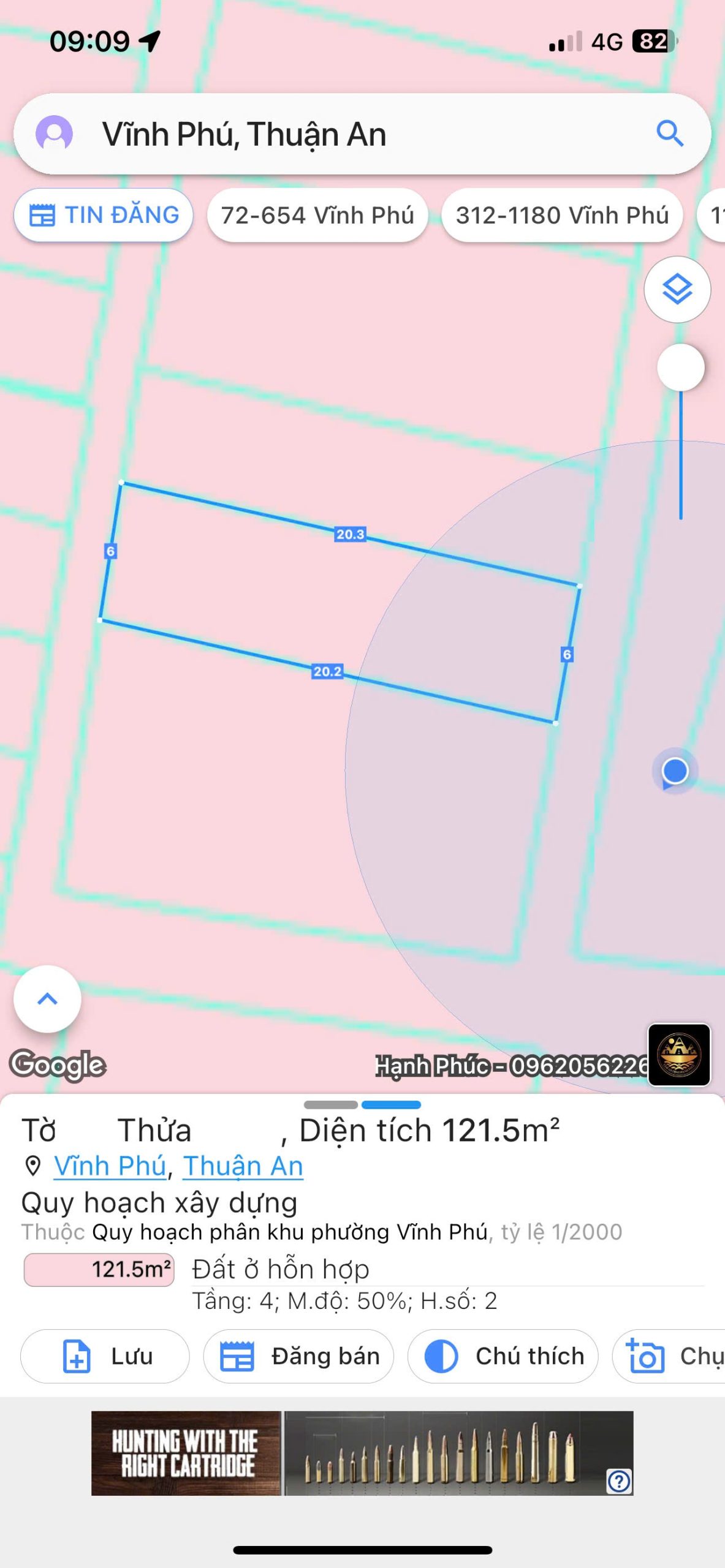This screenshot has height=1568, width=725.
Task: Open the Chú thích legend
Action: (x=503, y=1356)
